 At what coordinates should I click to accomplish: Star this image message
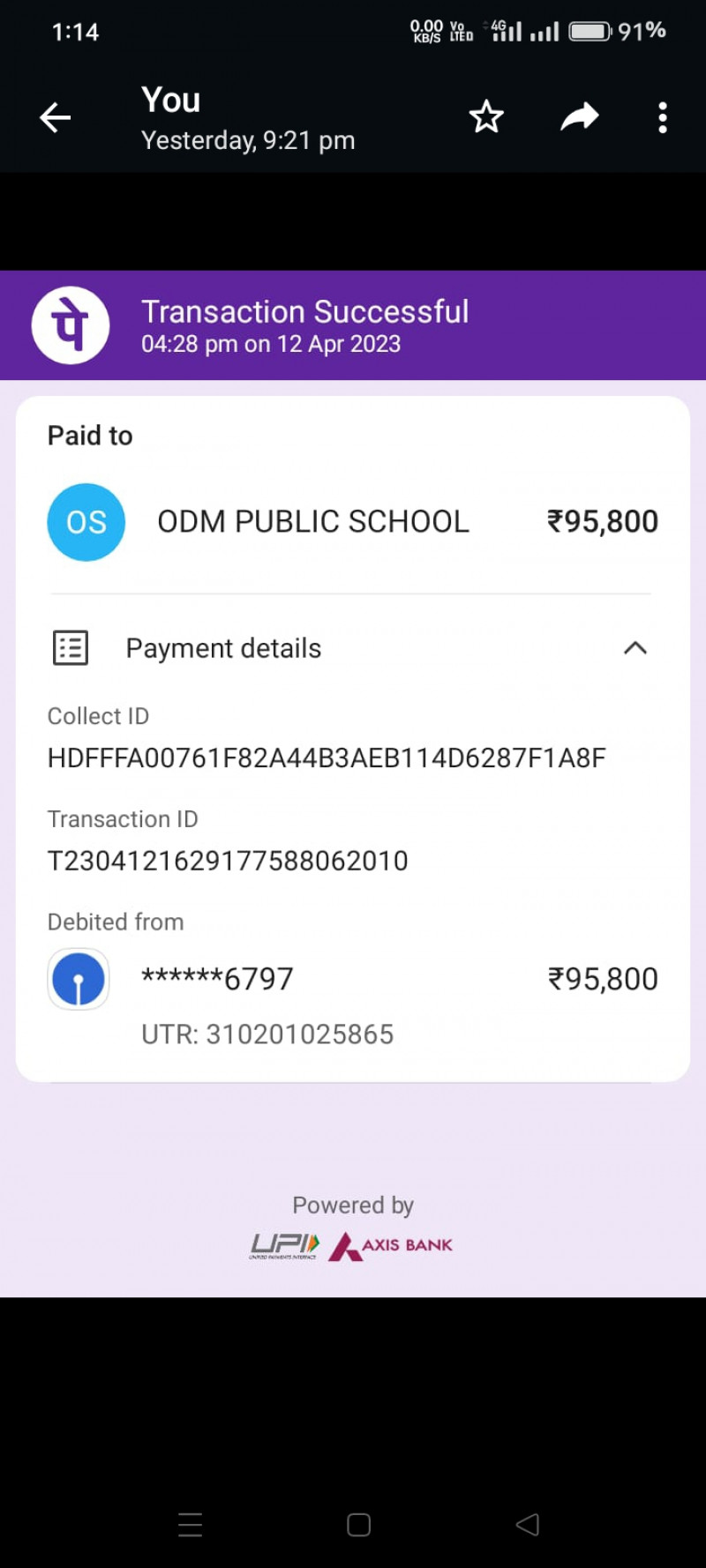click(x=486, y=117)
